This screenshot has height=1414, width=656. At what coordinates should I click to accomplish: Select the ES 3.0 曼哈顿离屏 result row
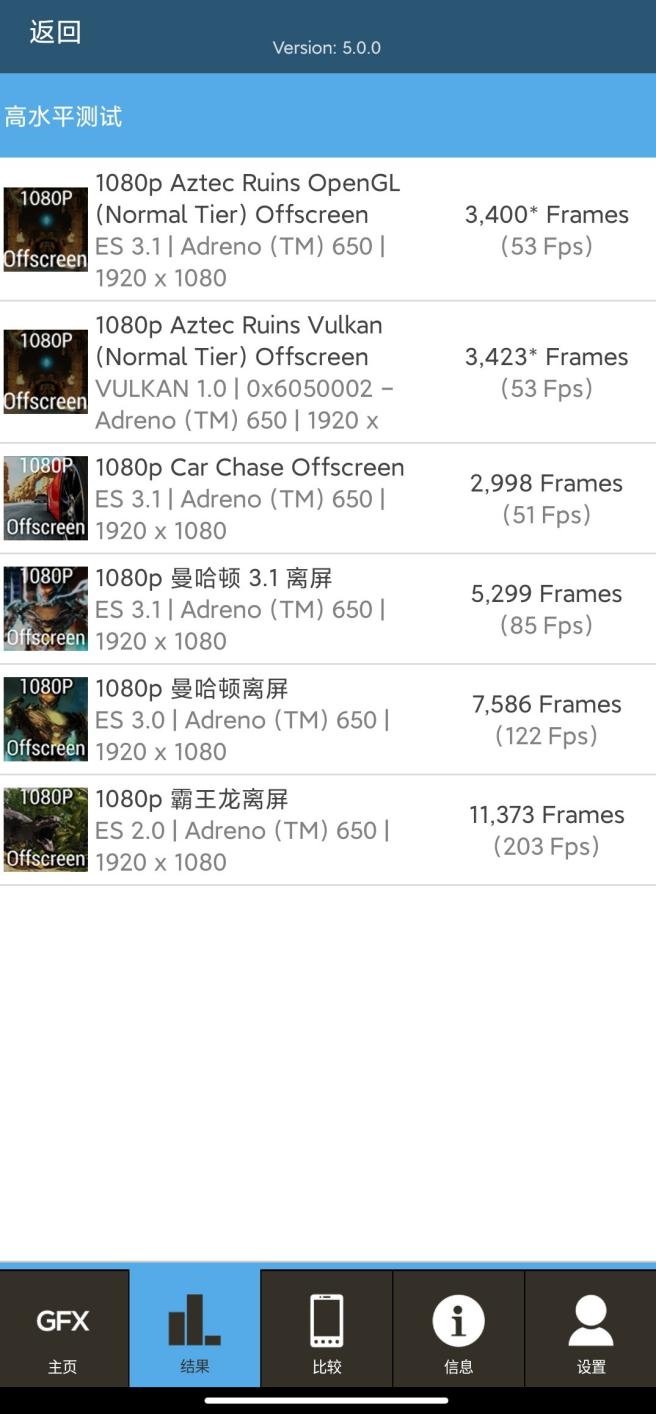coord(327,719)
